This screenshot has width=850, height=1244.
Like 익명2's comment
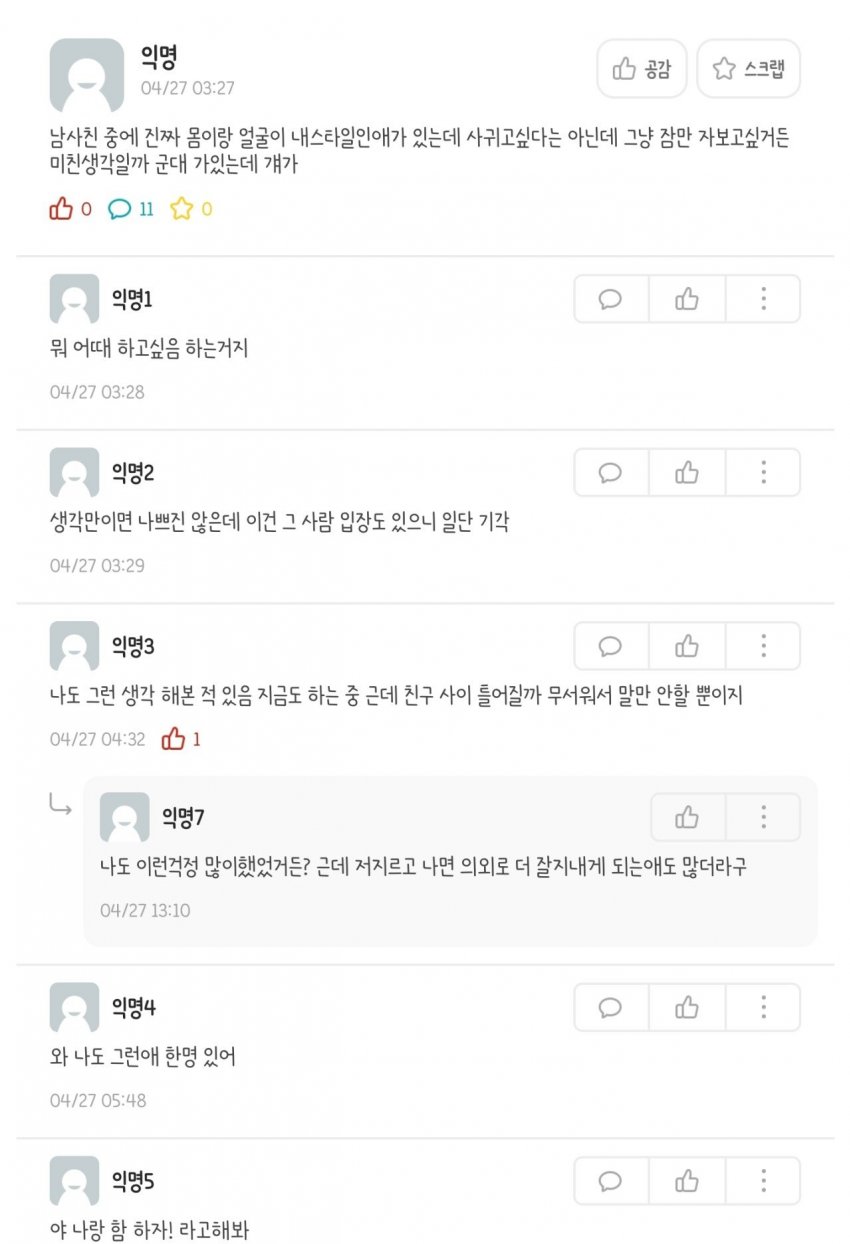(x=687, y=472)
